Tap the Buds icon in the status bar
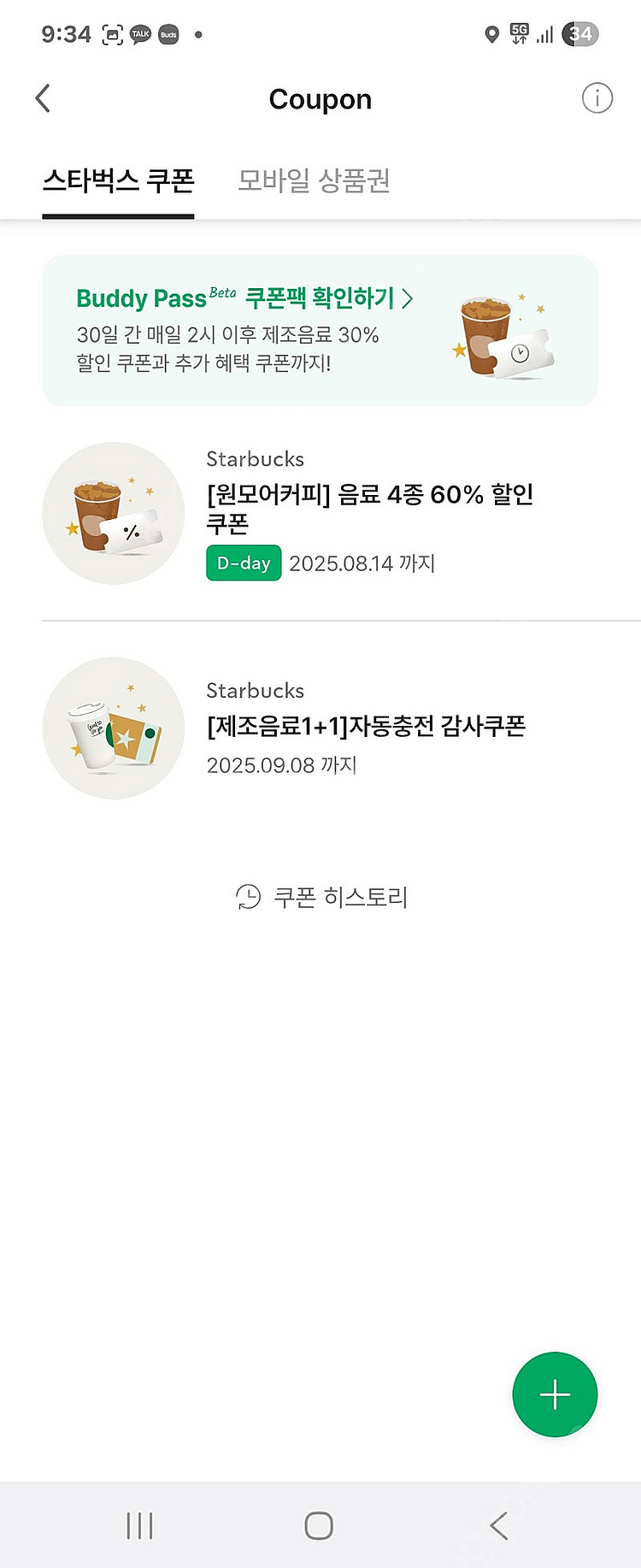The image size is (641, 1568). click(168, 34)
